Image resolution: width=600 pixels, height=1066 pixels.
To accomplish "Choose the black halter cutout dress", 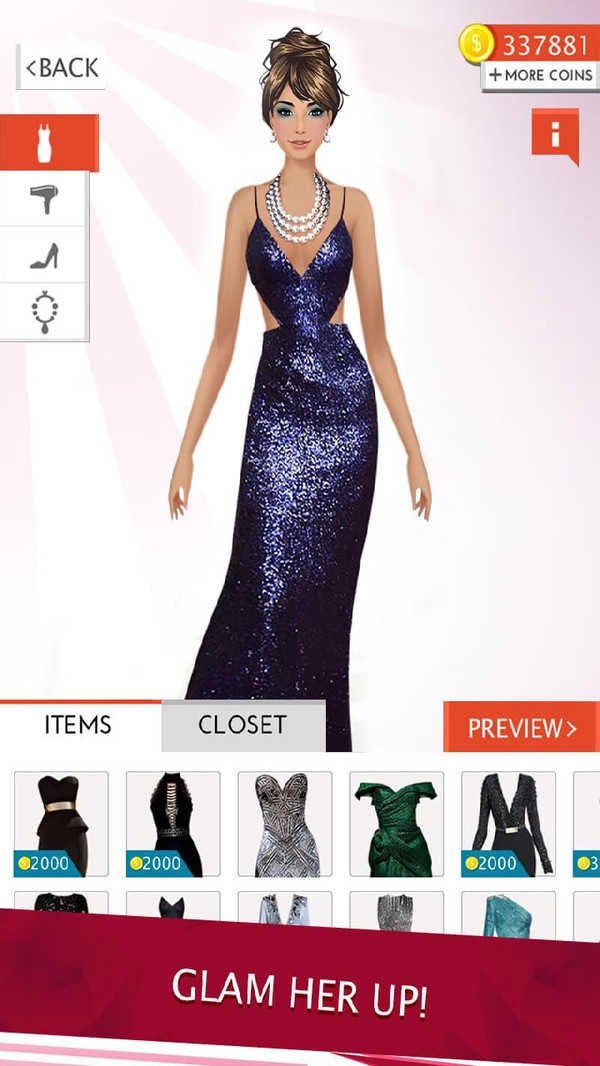I will [173, 823].
